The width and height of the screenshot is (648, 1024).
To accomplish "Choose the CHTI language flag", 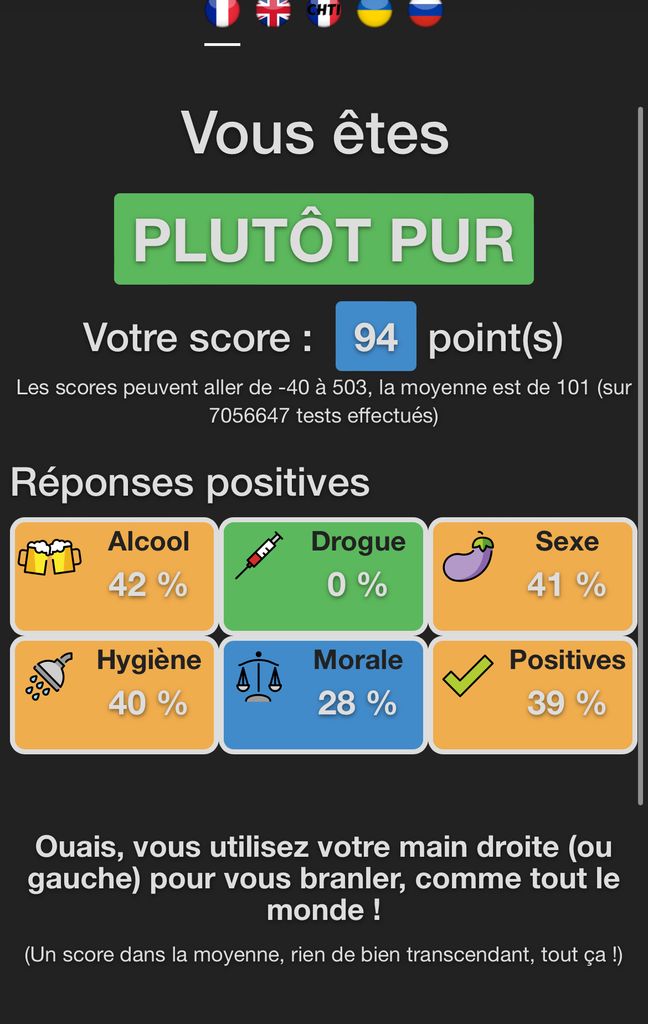I will (x=324, y=11).
